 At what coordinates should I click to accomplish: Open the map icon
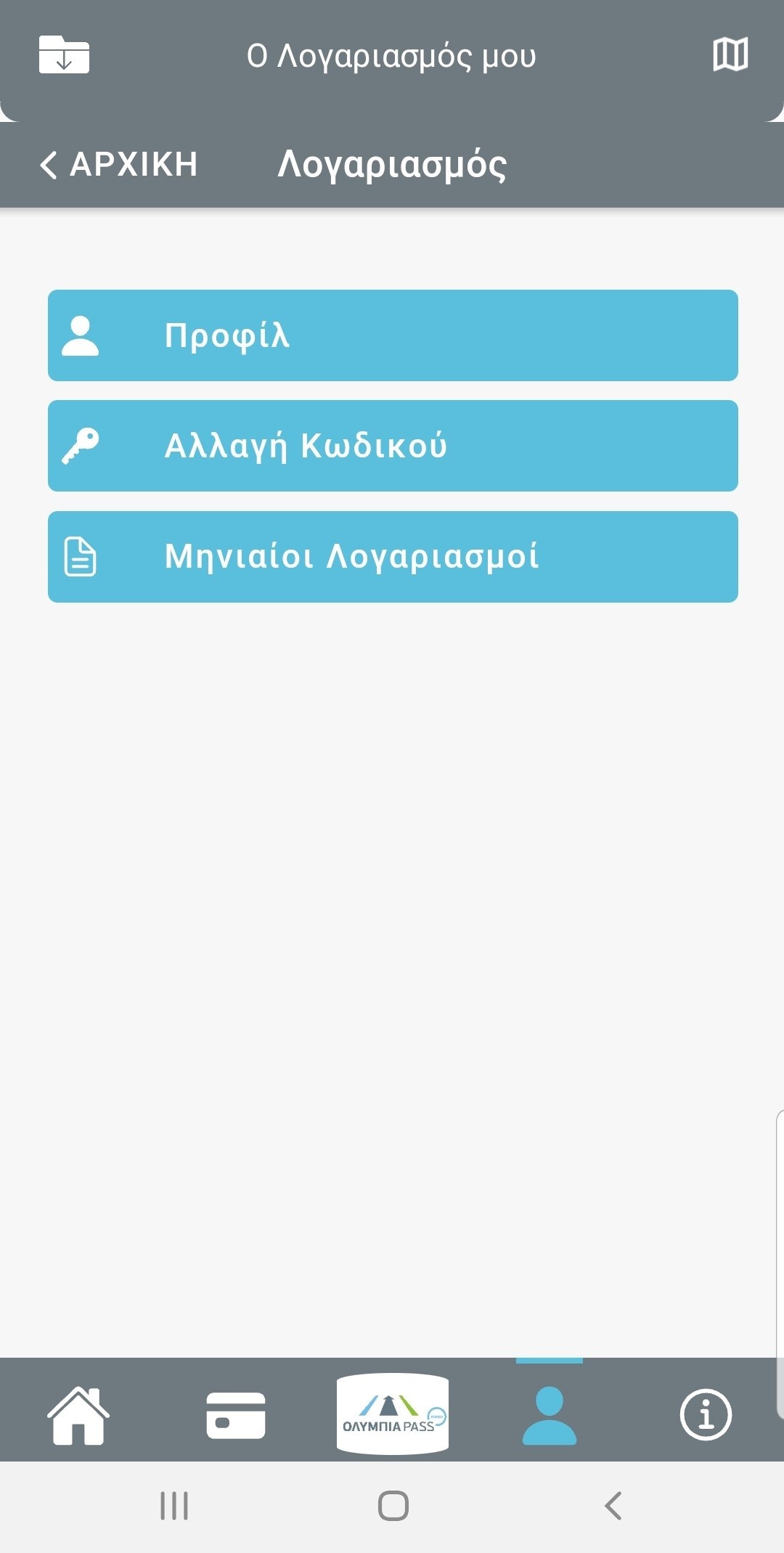(730, 55)
